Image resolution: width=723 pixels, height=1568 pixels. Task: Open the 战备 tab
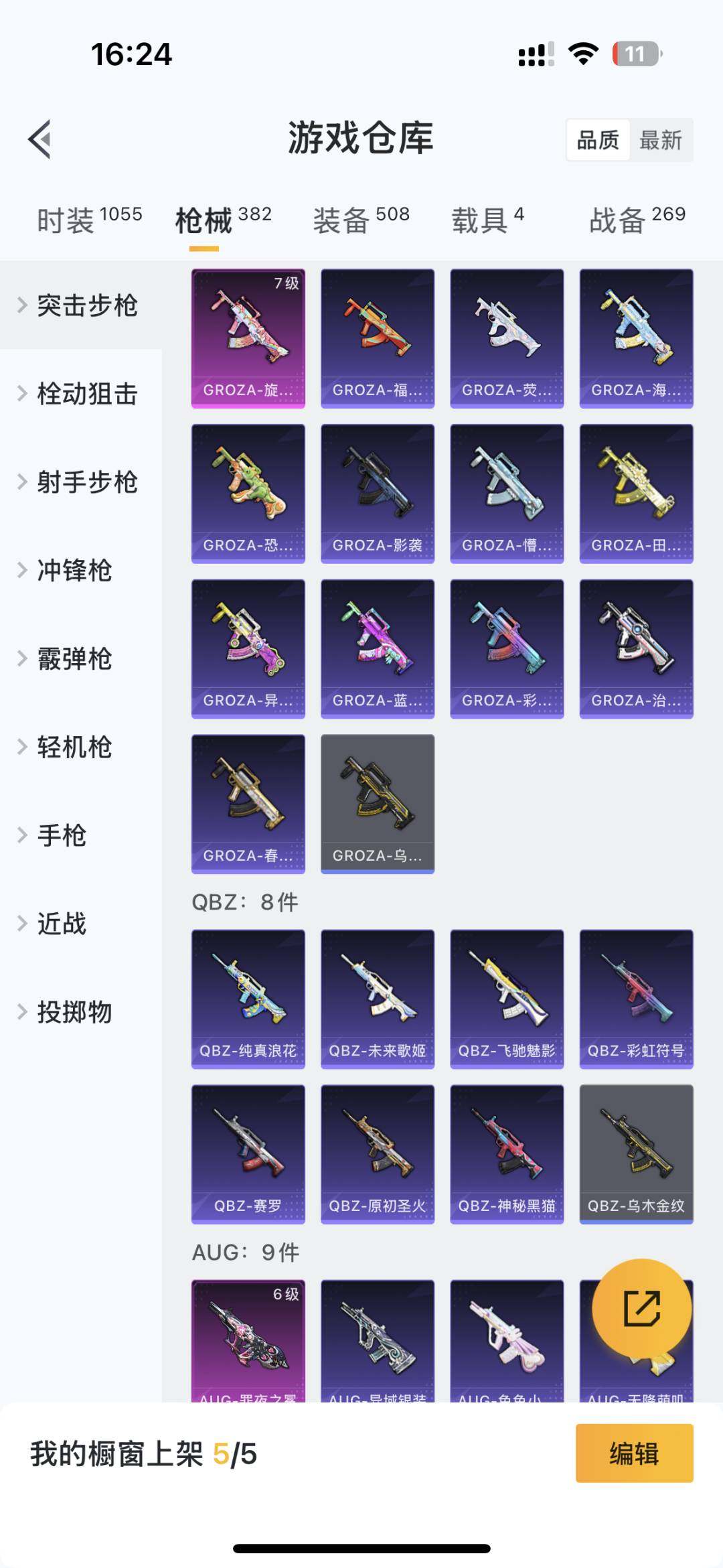click(637, 220)
